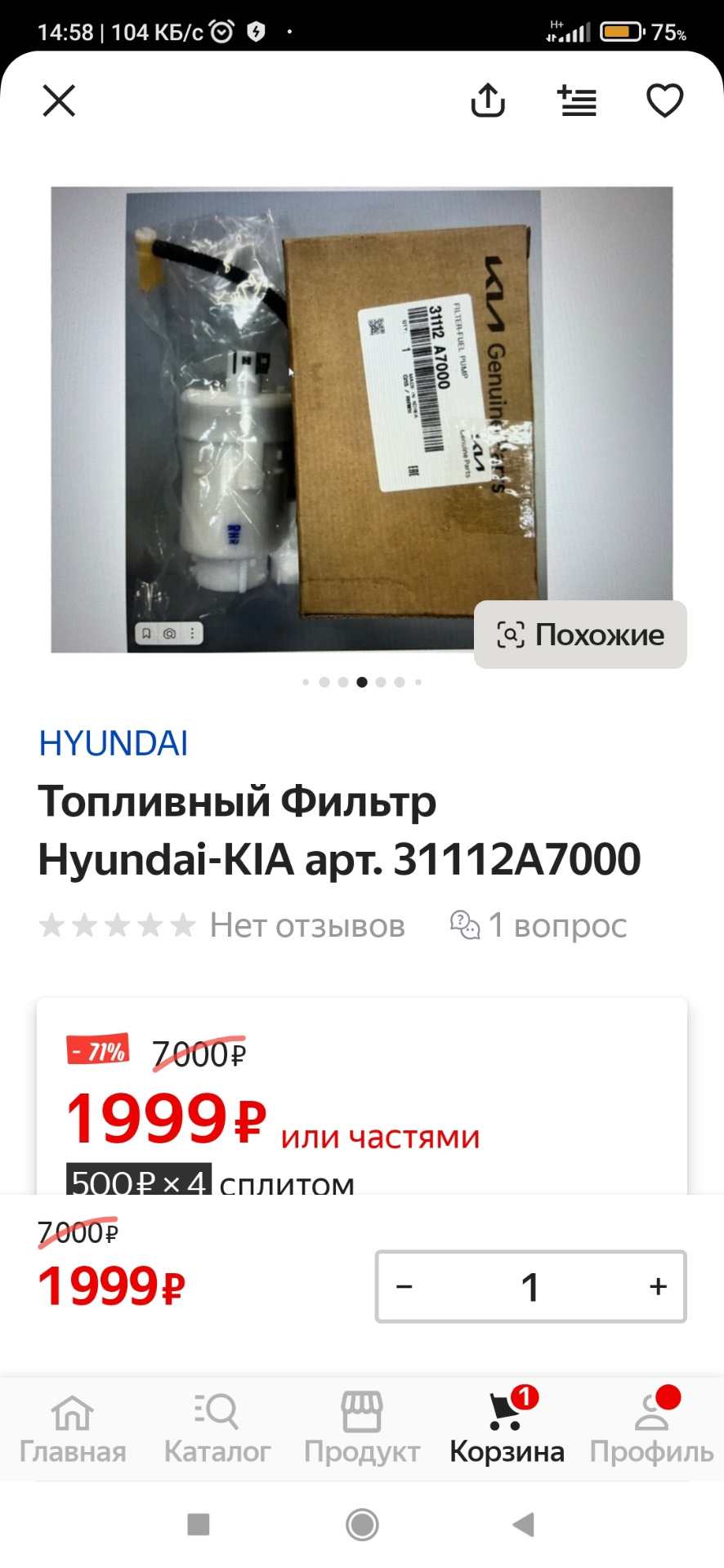
Task: Decrease quantity with minus button
Action: 404,1286
